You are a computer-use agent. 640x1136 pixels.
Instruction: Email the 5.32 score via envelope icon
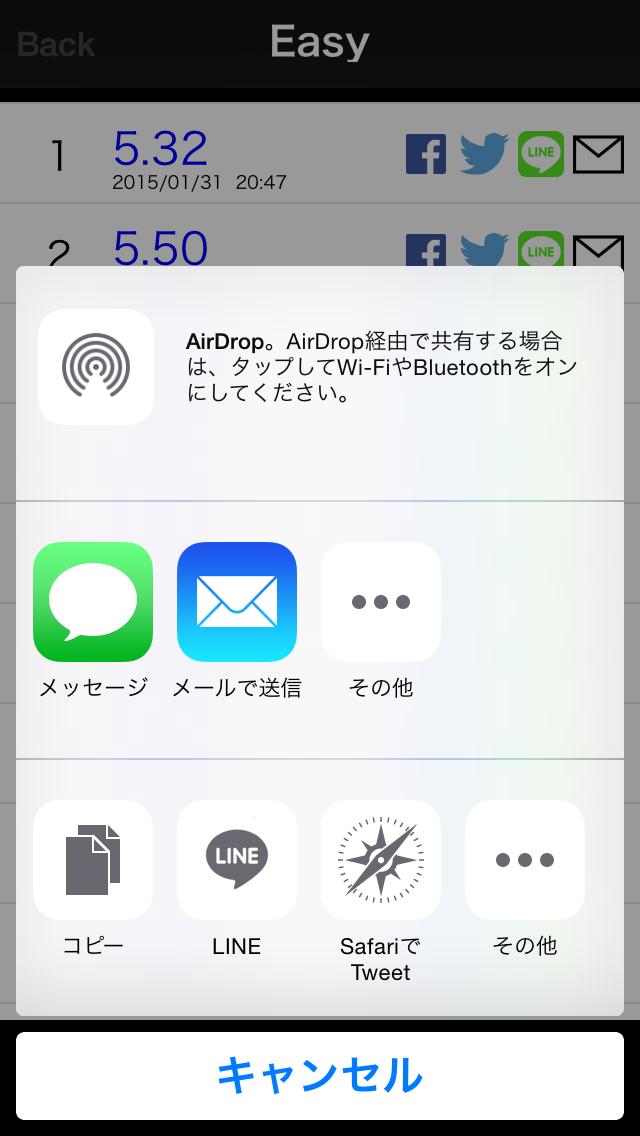(598, 155)
